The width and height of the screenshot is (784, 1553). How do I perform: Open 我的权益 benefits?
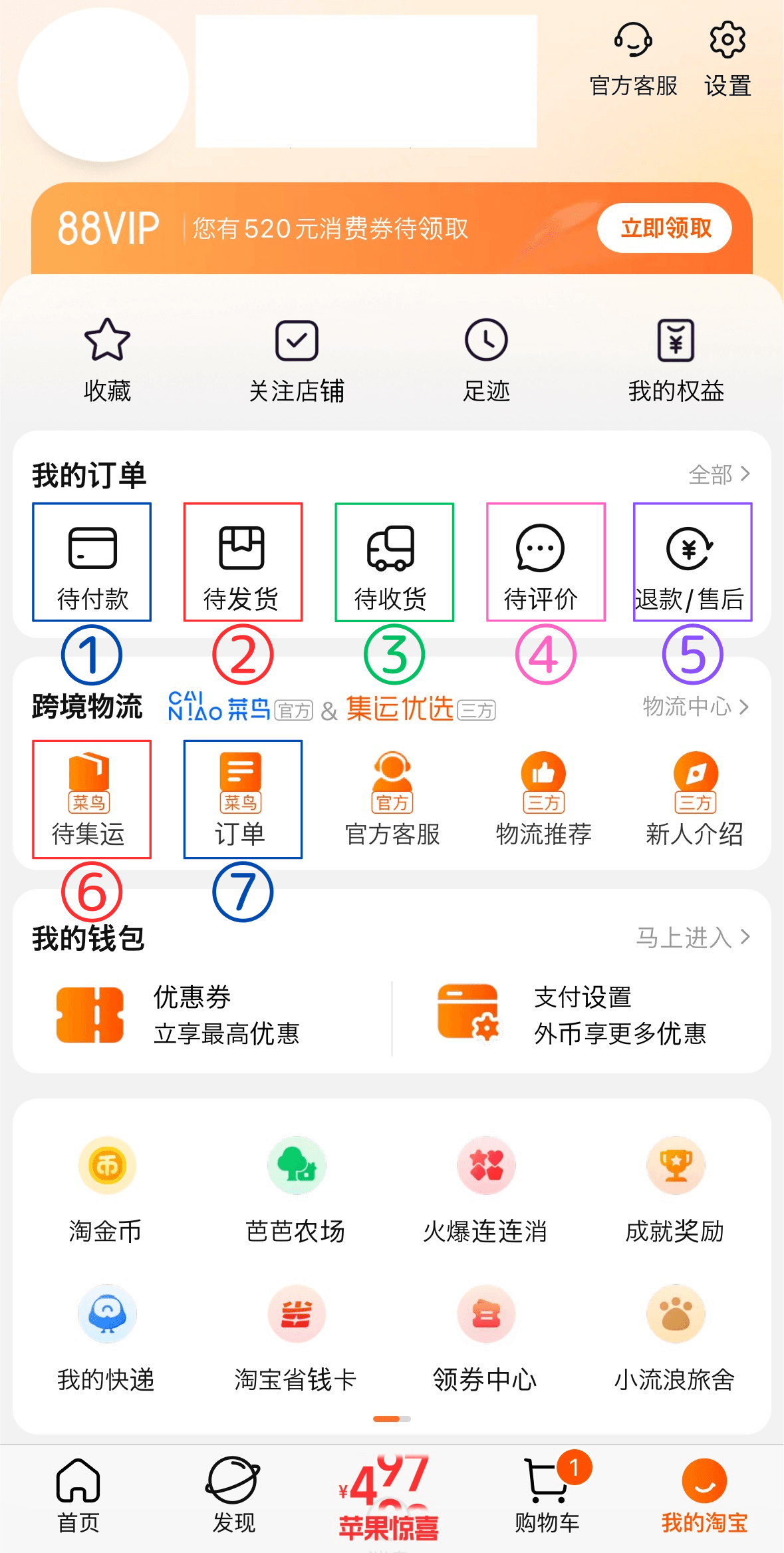click(676, 361)
